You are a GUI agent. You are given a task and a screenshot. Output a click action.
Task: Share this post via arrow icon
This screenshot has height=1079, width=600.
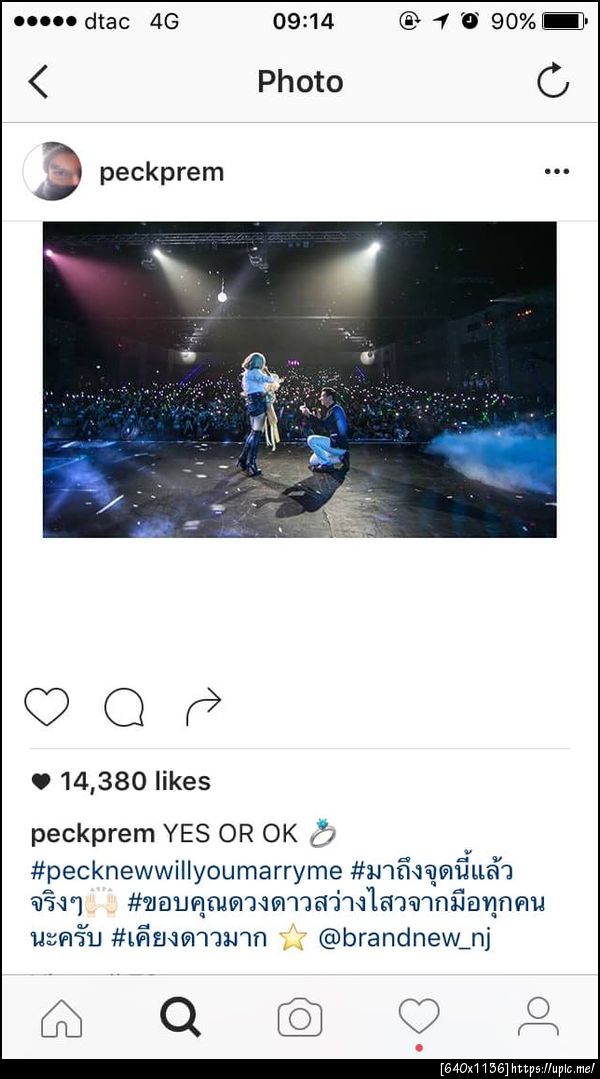(203, 707)
